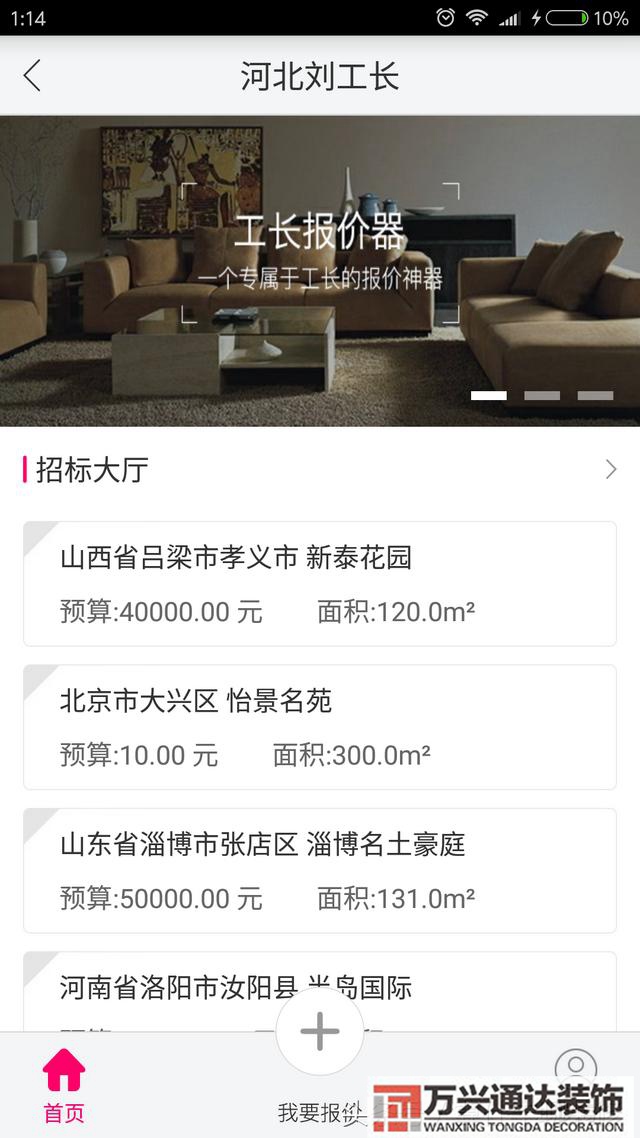Switch to the 首页 tab
The height and width of the screenshot is (1138, 640).
pyautogui.click(x=64, y=1085)
